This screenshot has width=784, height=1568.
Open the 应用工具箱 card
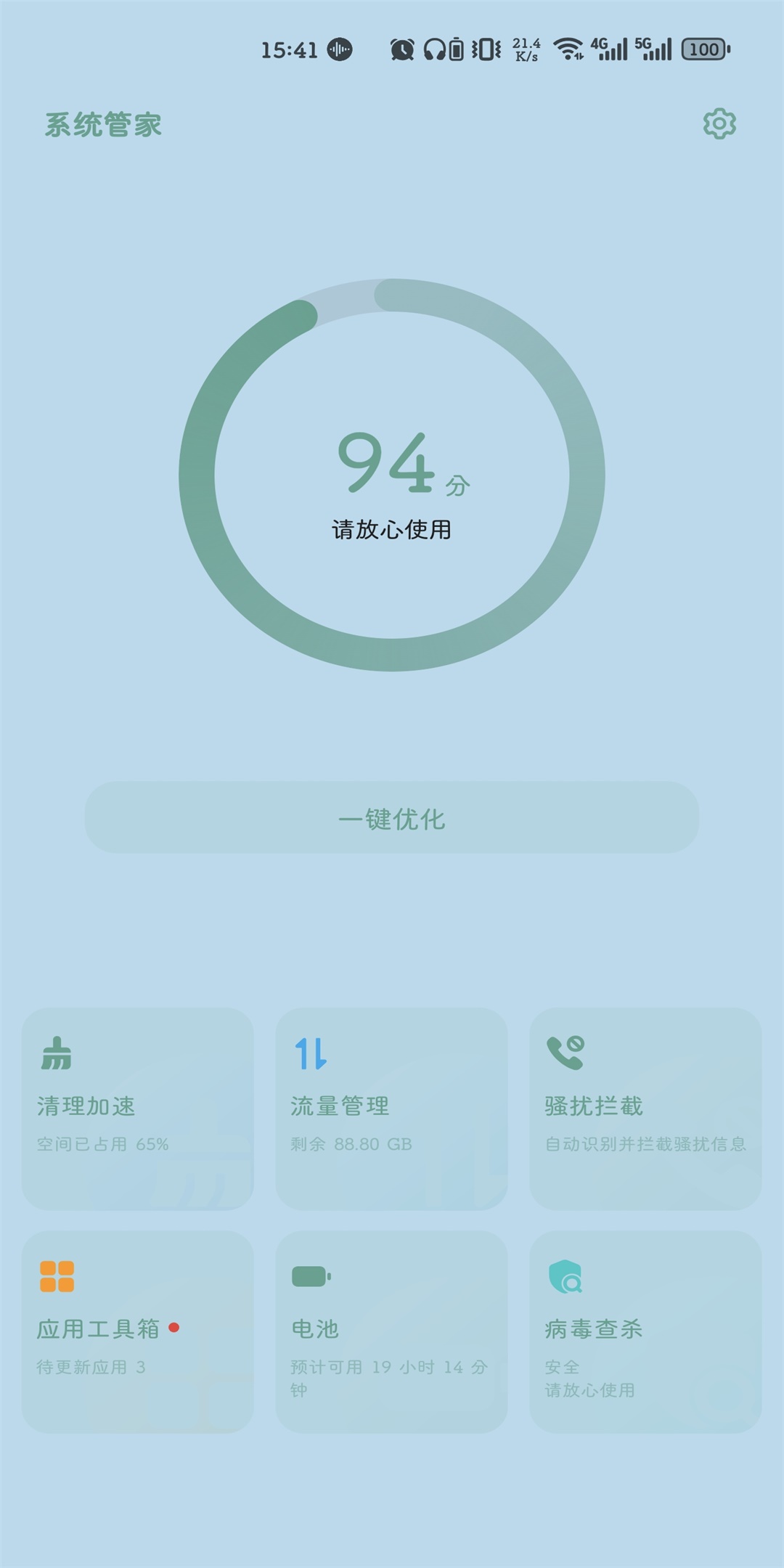[x=138, y=1331]
